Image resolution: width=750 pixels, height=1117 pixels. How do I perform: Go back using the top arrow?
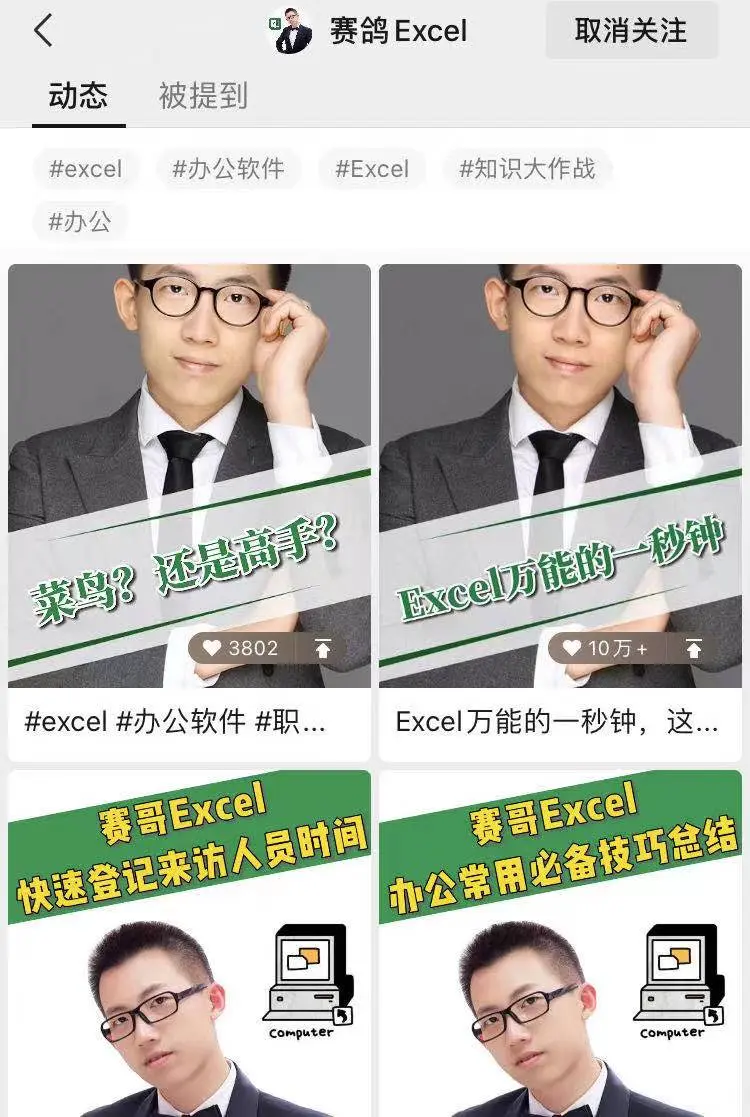(42, 31)
